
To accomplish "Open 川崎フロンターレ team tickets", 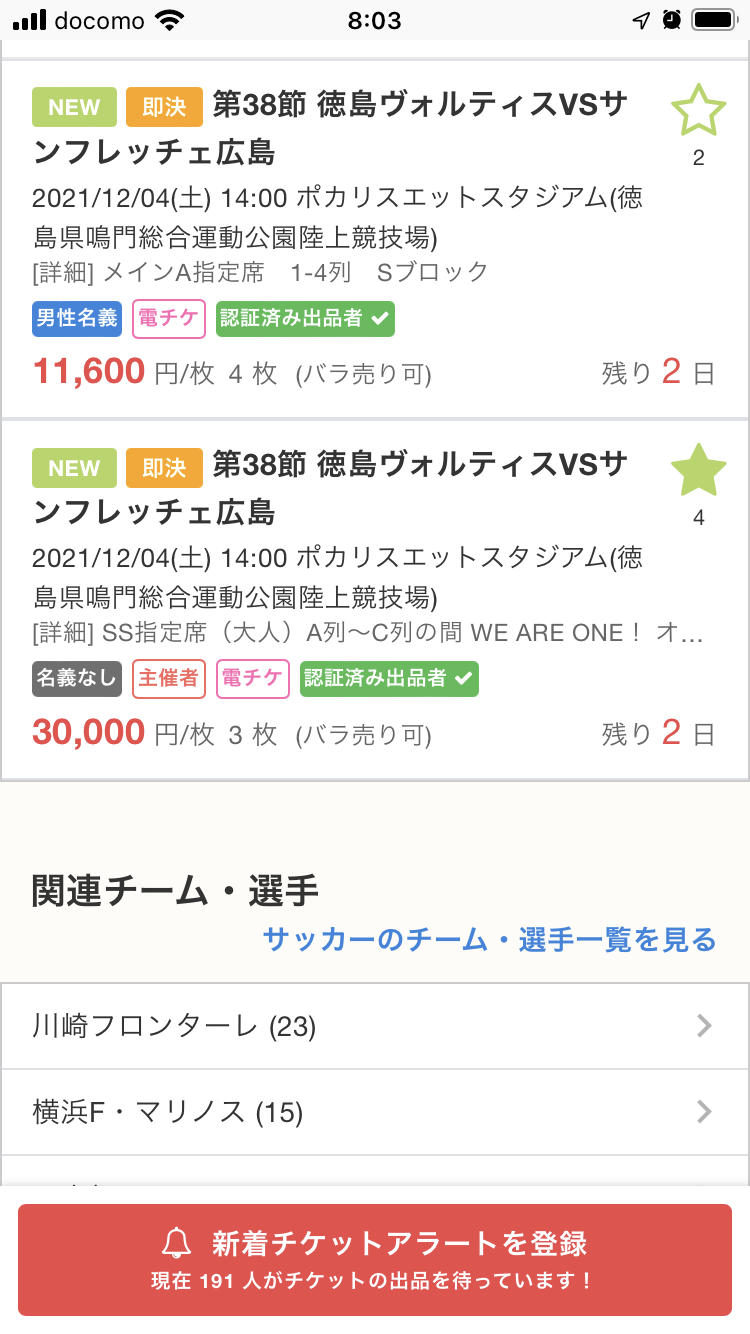I will click(374, 1026).
